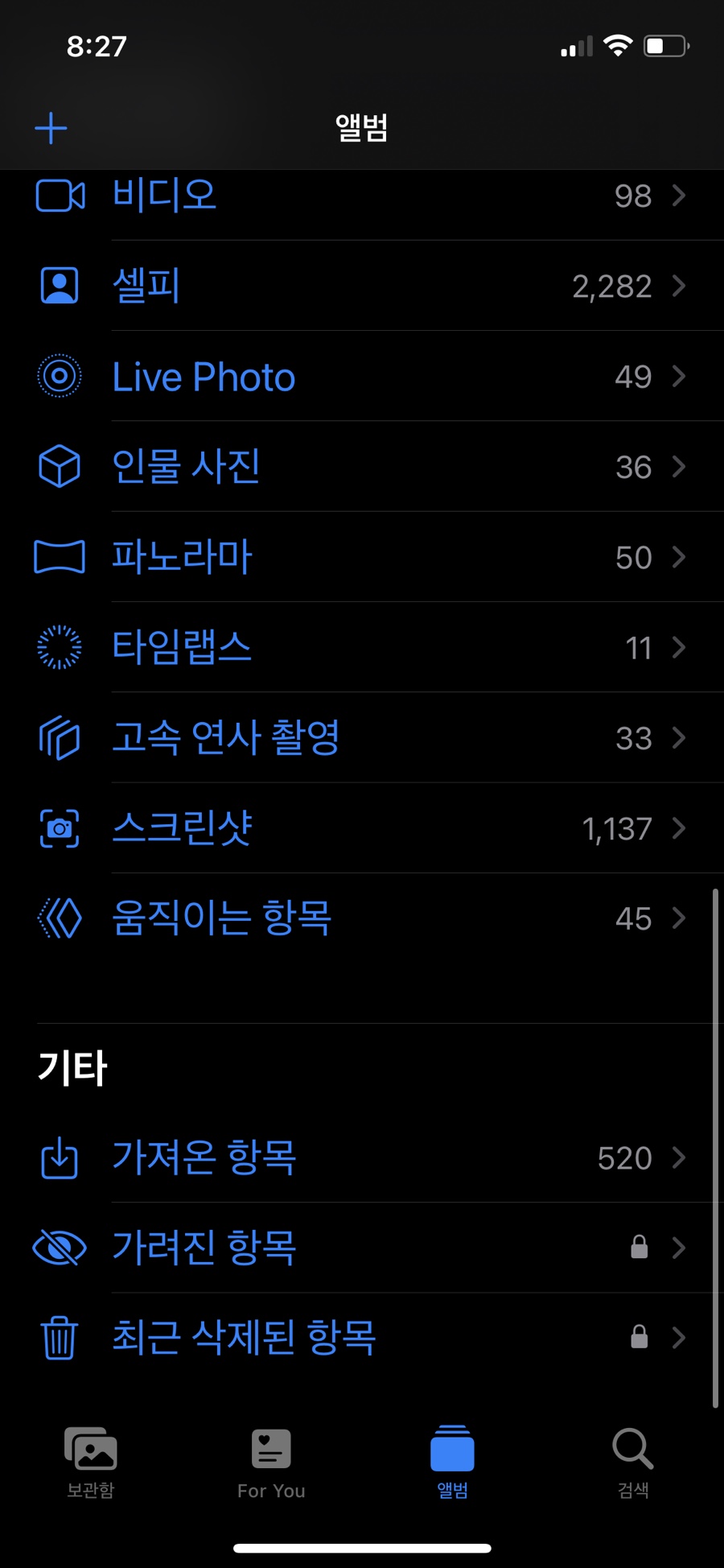Viewport: 724px width, 1568px height.
Task: Select the 앨범 tab
Action: [x=452, y=1462]
